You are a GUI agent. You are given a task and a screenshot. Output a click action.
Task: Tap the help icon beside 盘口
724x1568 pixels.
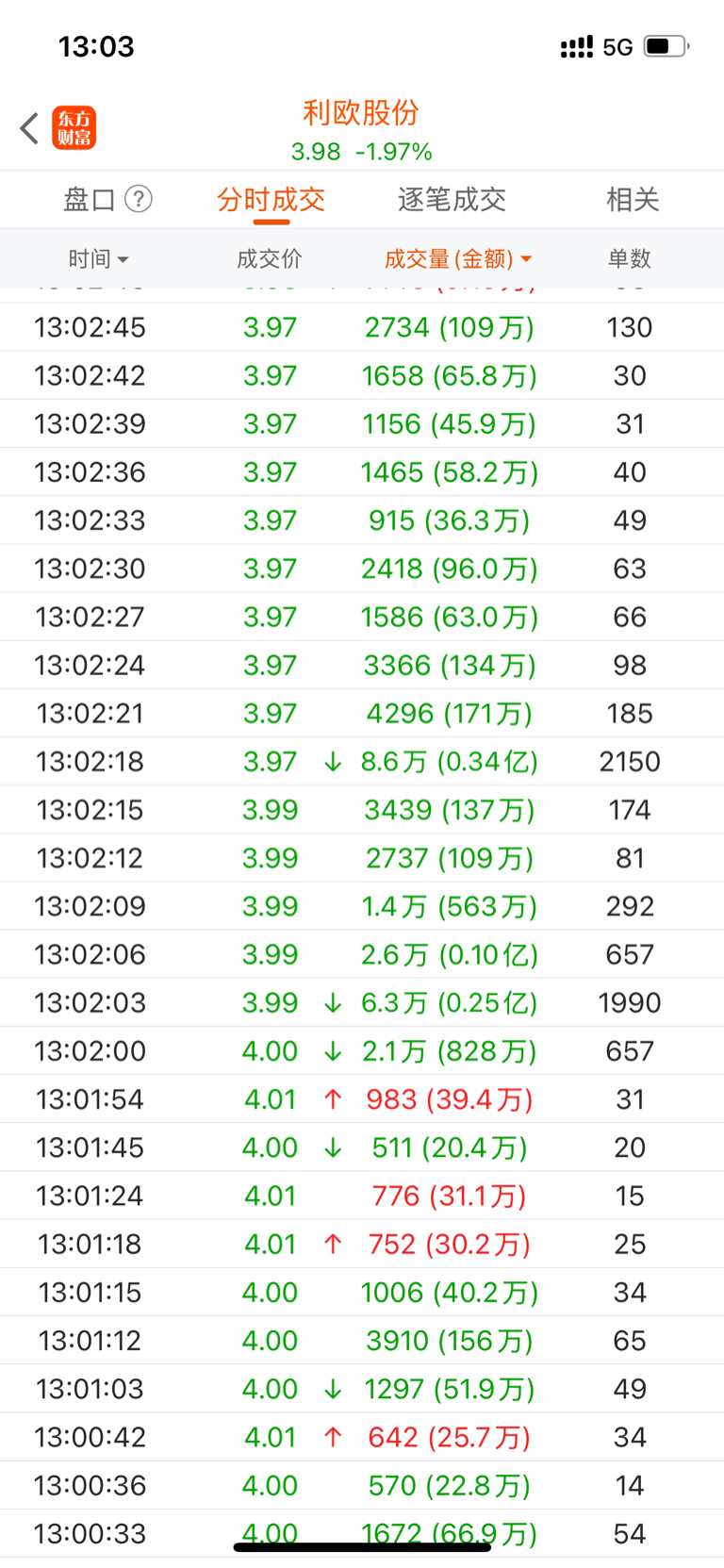[x=139, y=199]
